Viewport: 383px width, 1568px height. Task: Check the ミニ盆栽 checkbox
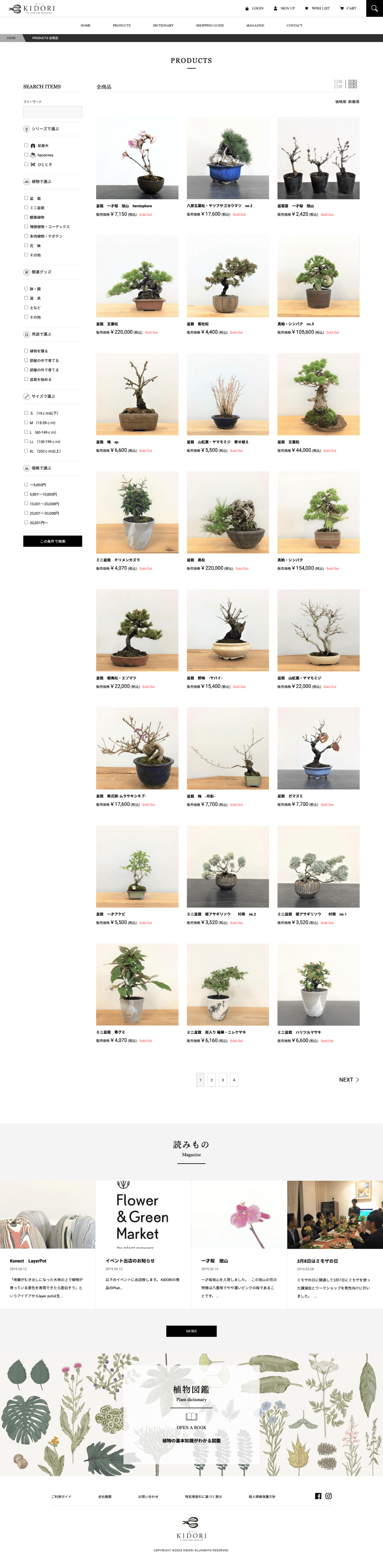click(26, 208)
